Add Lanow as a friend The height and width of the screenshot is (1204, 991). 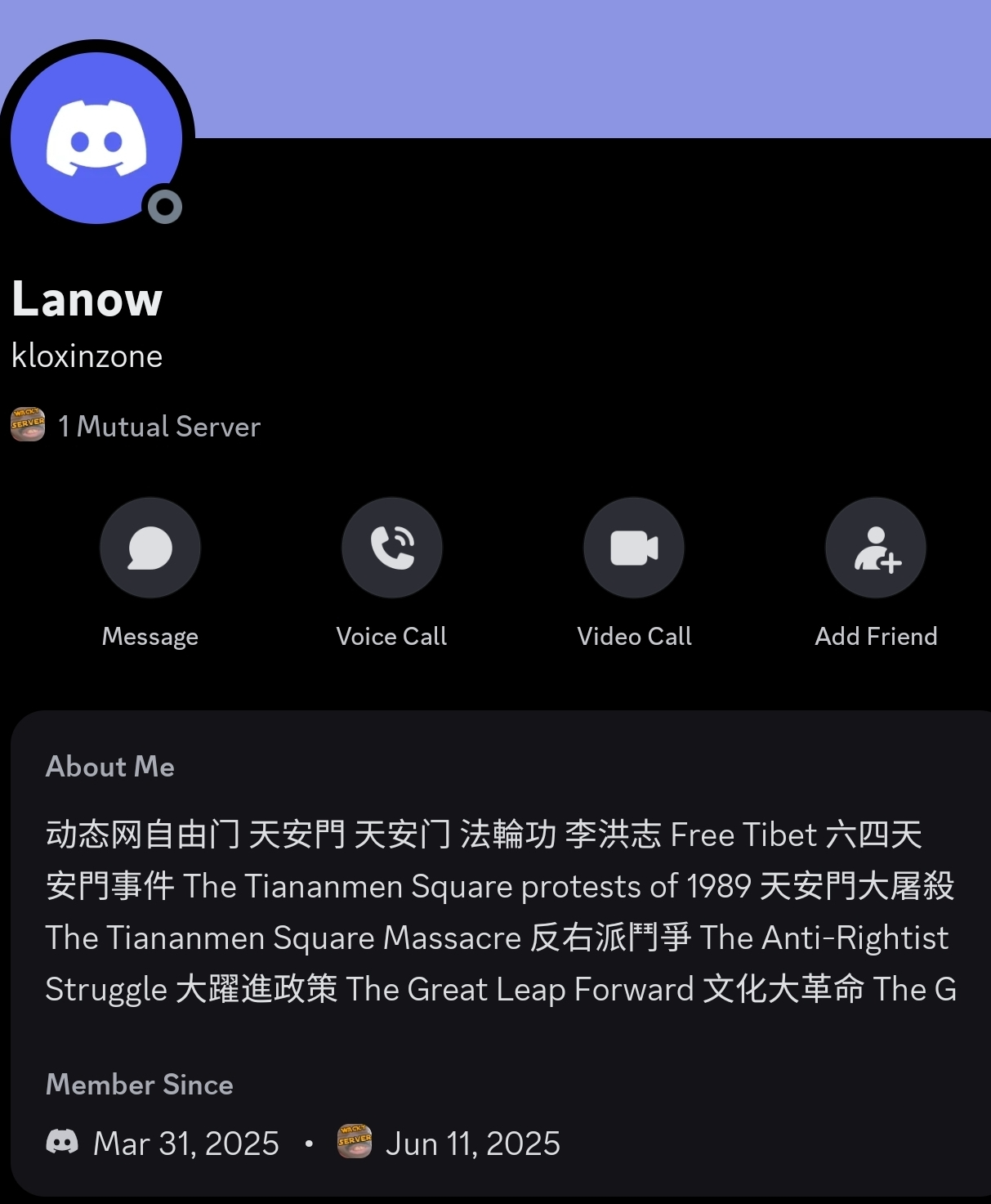(x=876, y=548)
